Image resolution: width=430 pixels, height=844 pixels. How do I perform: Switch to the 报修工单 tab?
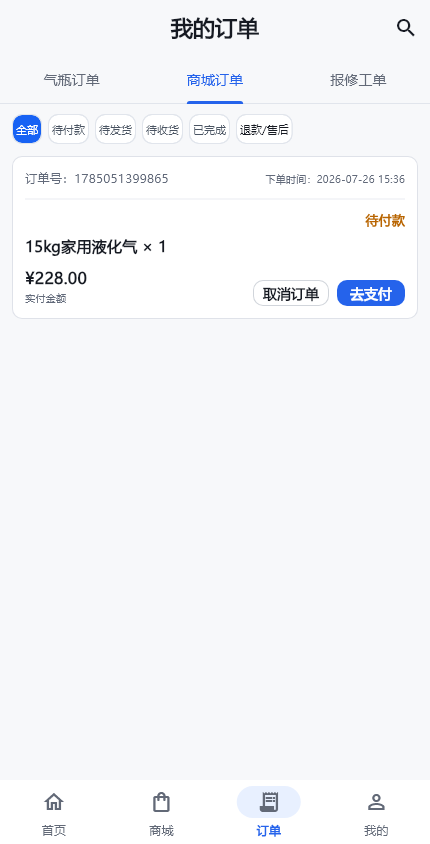(x=358, y=81)
